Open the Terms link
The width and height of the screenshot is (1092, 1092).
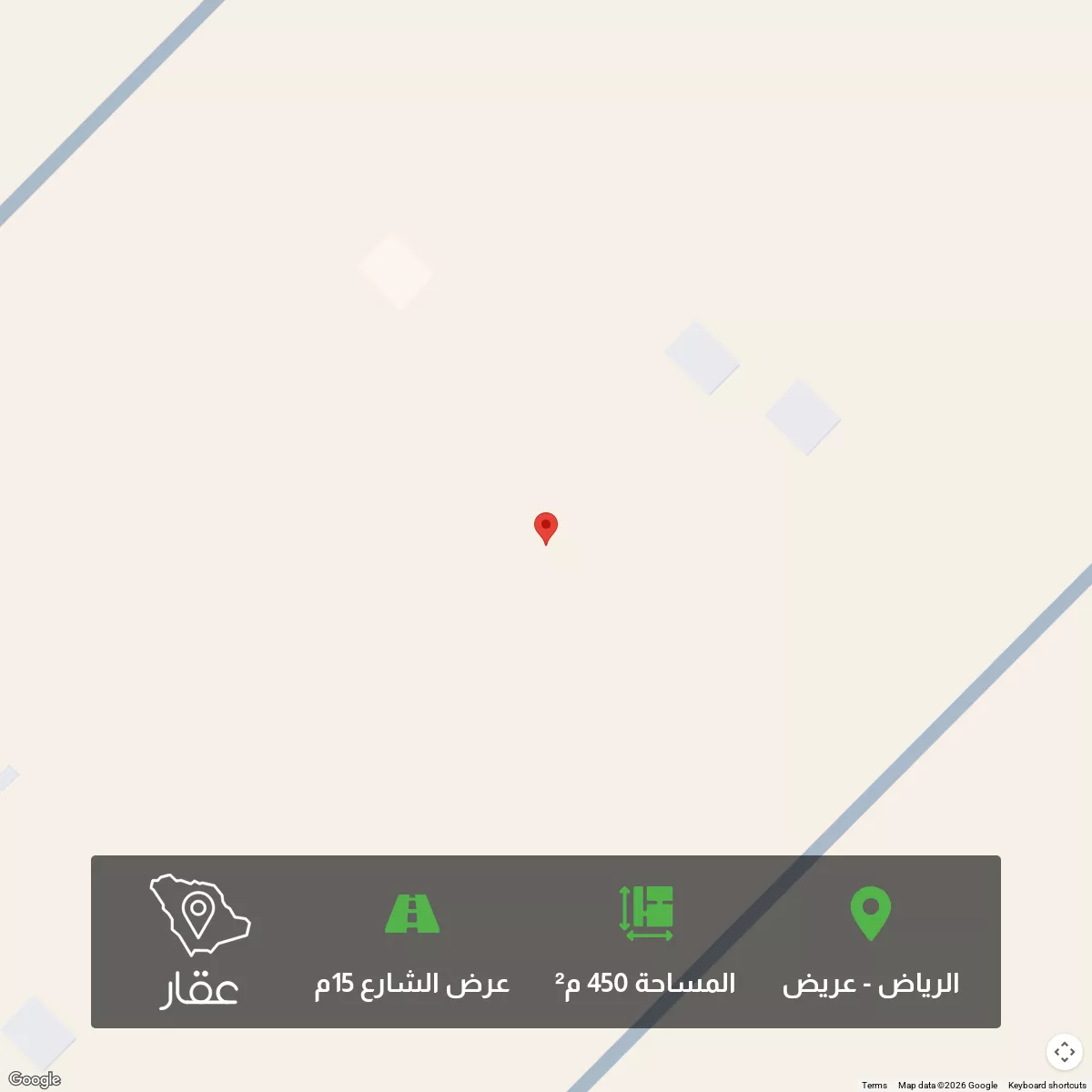(874, 1085)
